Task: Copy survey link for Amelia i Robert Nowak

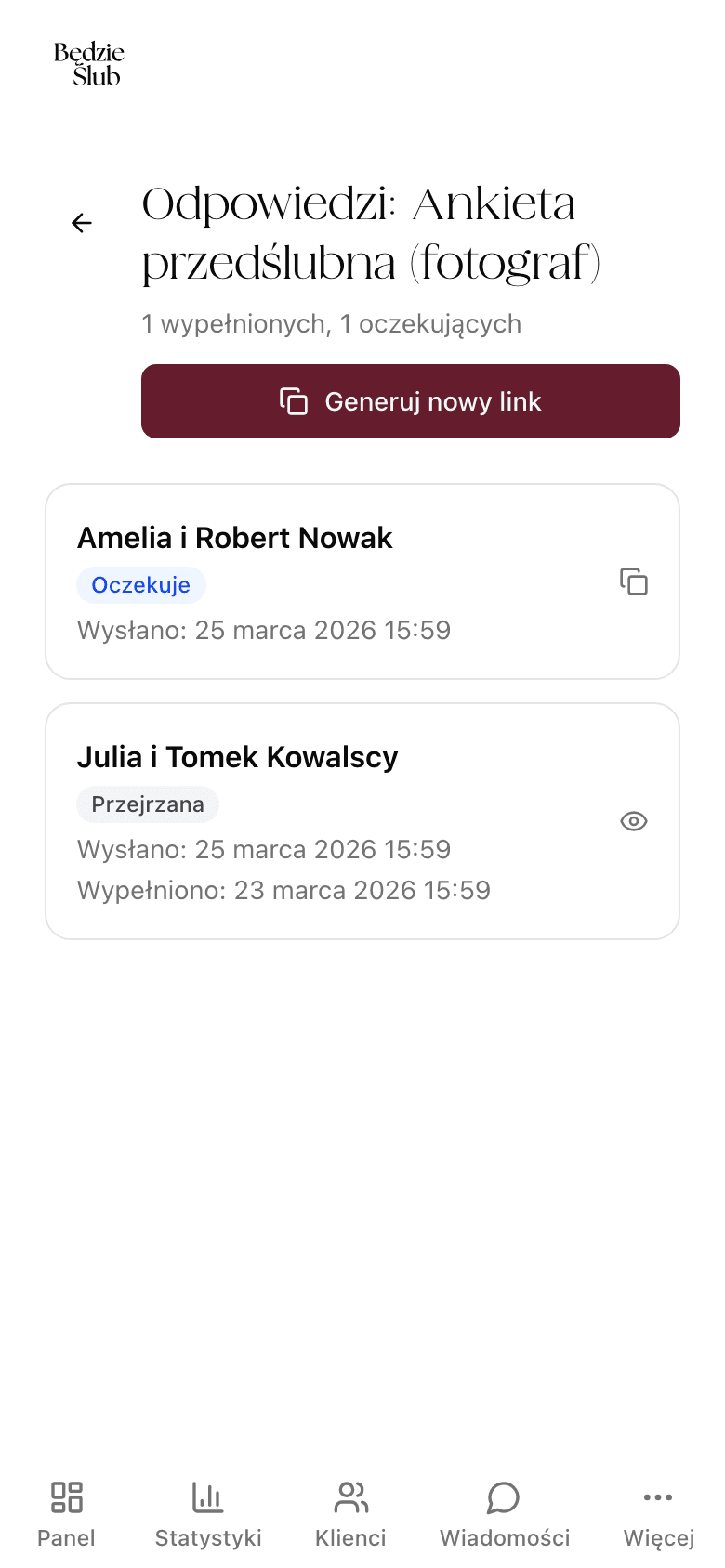Action: click(633, 581)
